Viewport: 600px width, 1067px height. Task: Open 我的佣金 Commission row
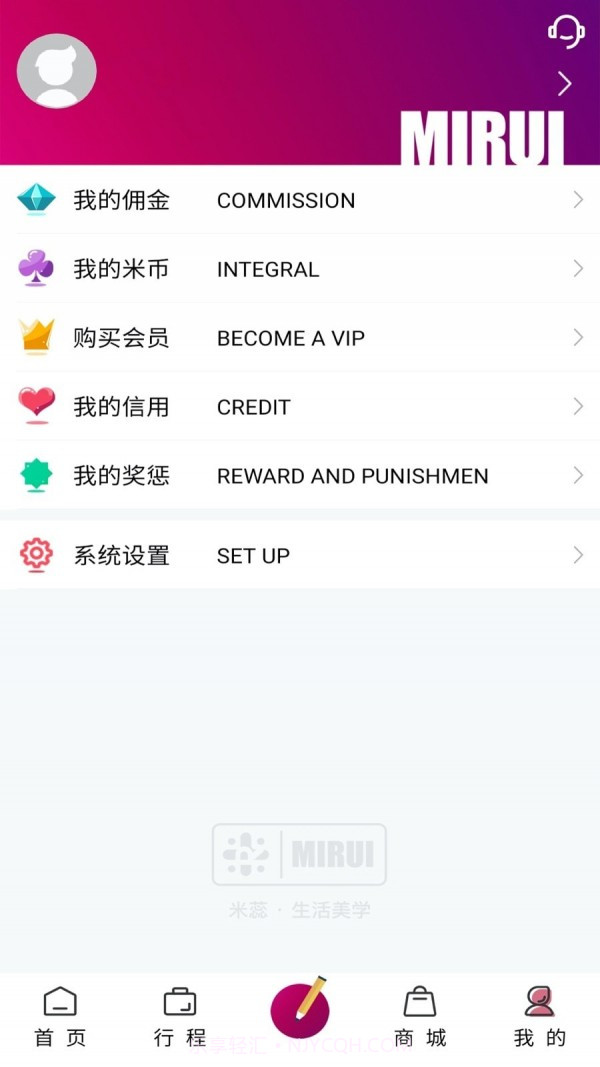tap(300, 200)
